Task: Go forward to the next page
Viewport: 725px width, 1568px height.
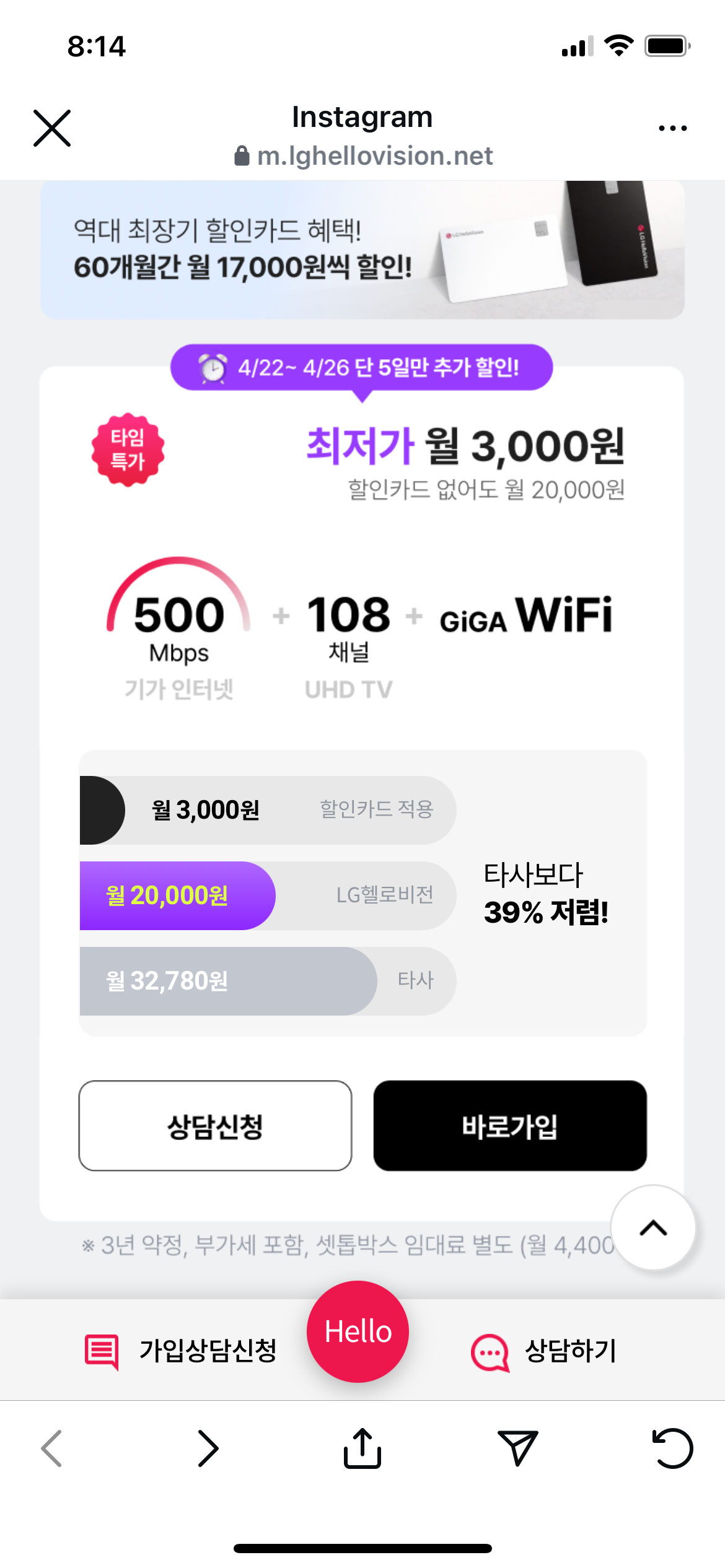Action: pyautogui.click(x=208, y=1448)
